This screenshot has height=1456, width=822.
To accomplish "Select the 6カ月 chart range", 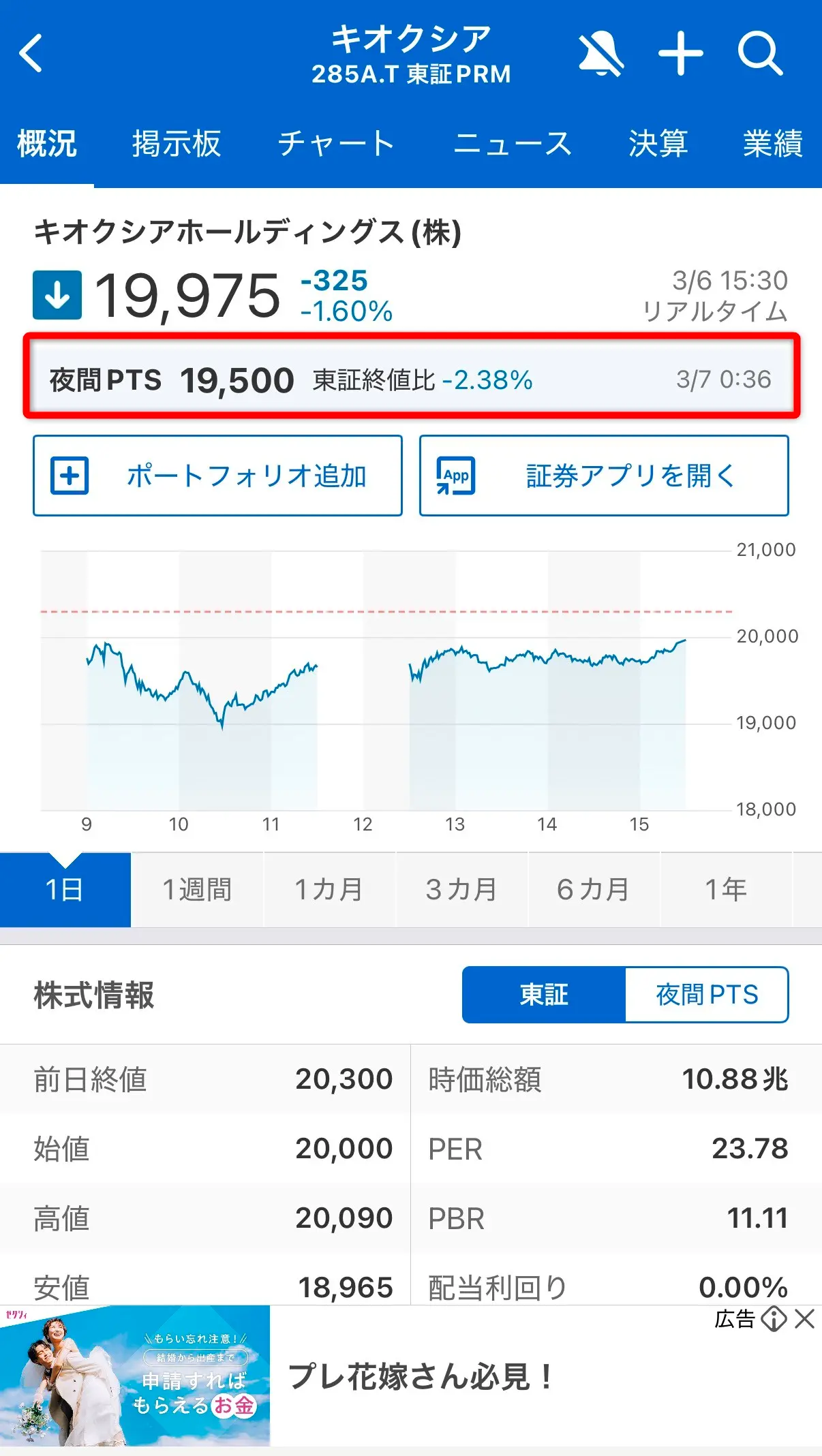I will (x=594, y=890).
